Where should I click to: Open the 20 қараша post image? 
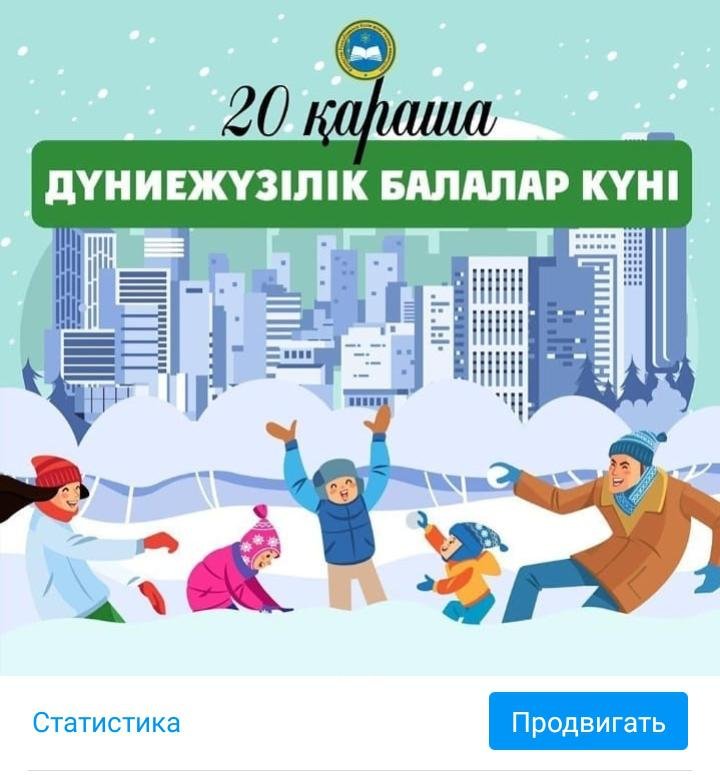(360, 340)
